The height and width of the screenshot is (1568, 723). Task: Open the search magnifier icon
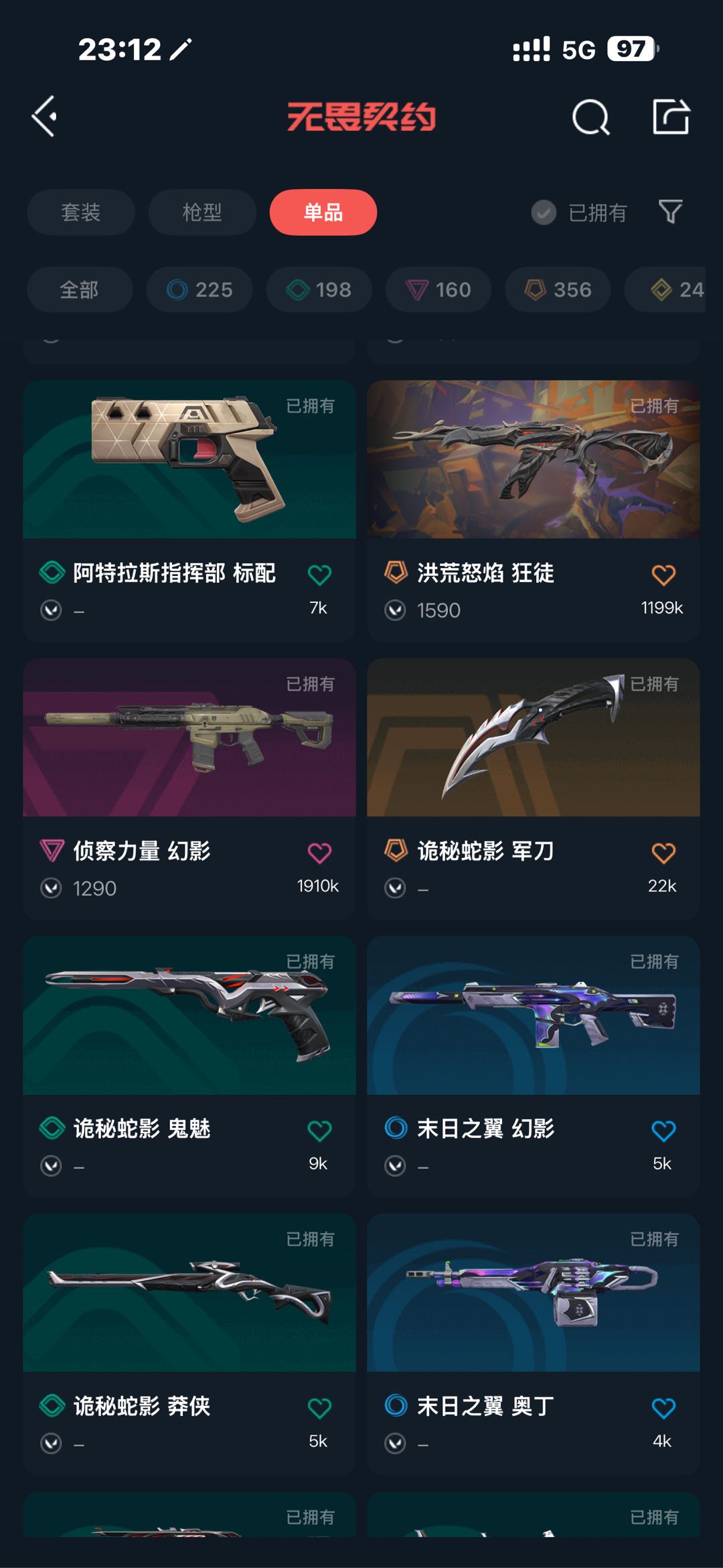click(590, 118)
